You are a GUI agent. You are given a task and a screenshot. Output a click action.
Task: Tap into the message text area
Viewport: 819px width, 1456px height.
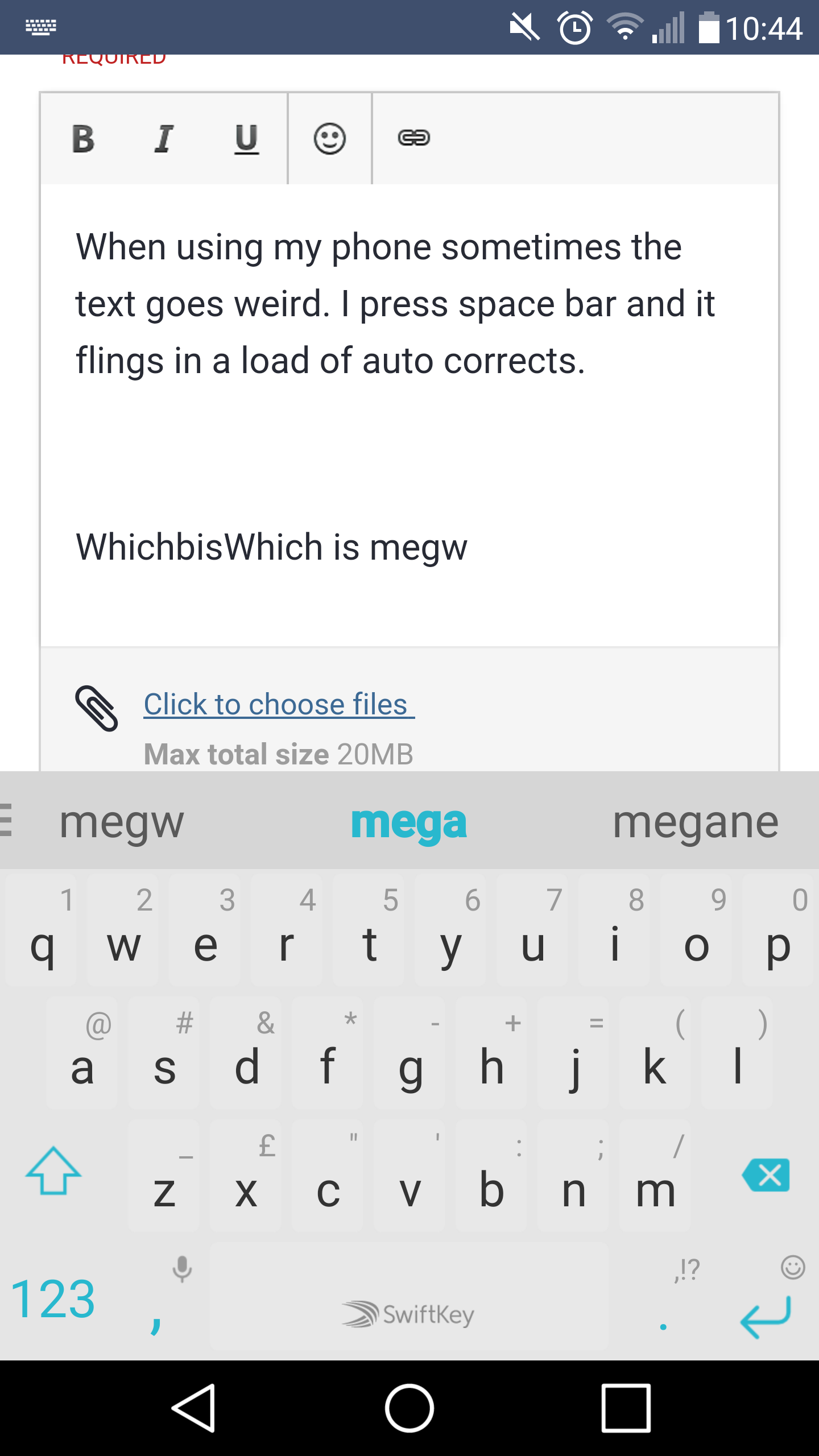409,415
